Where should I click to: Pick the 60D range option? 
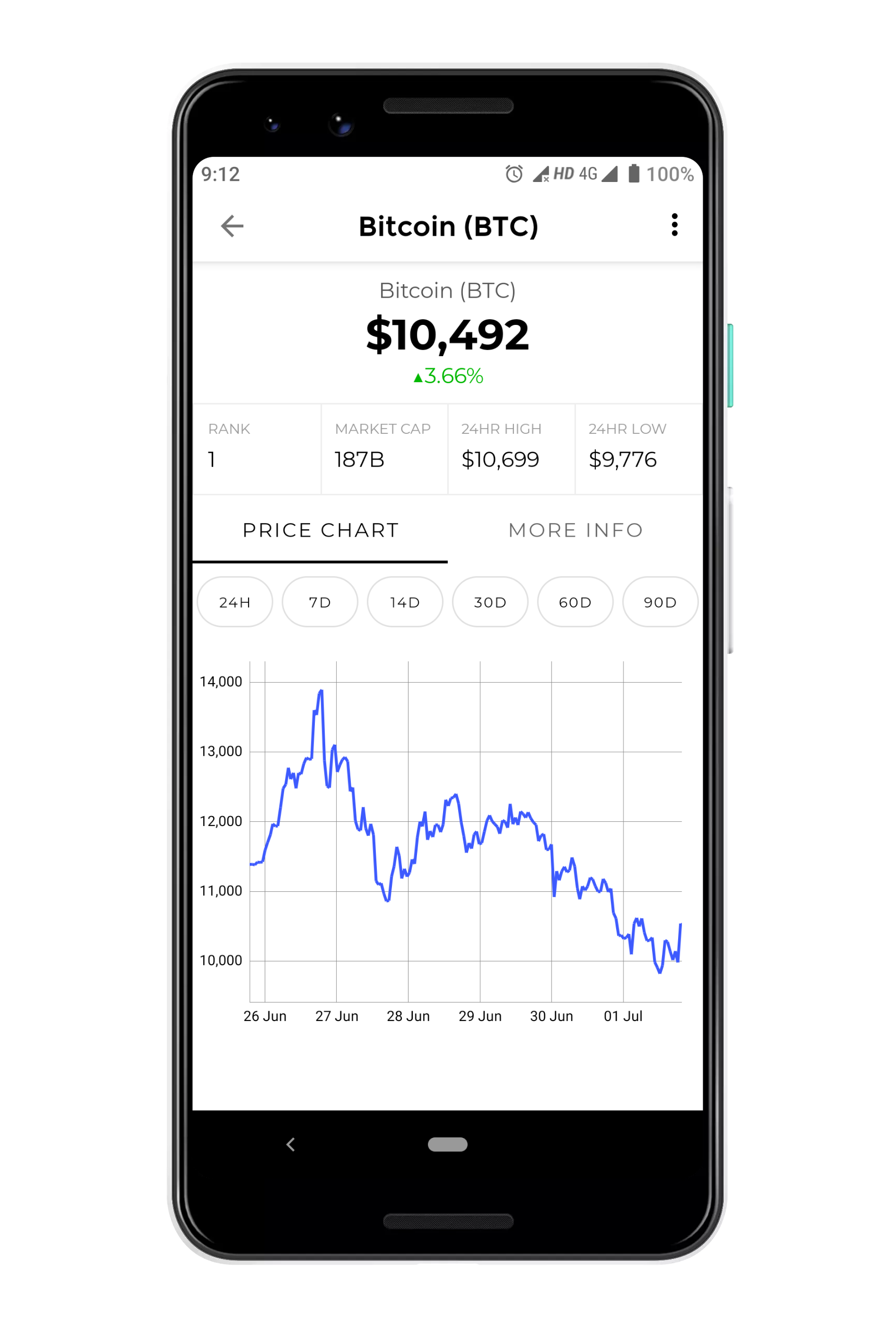pos(575,602)
